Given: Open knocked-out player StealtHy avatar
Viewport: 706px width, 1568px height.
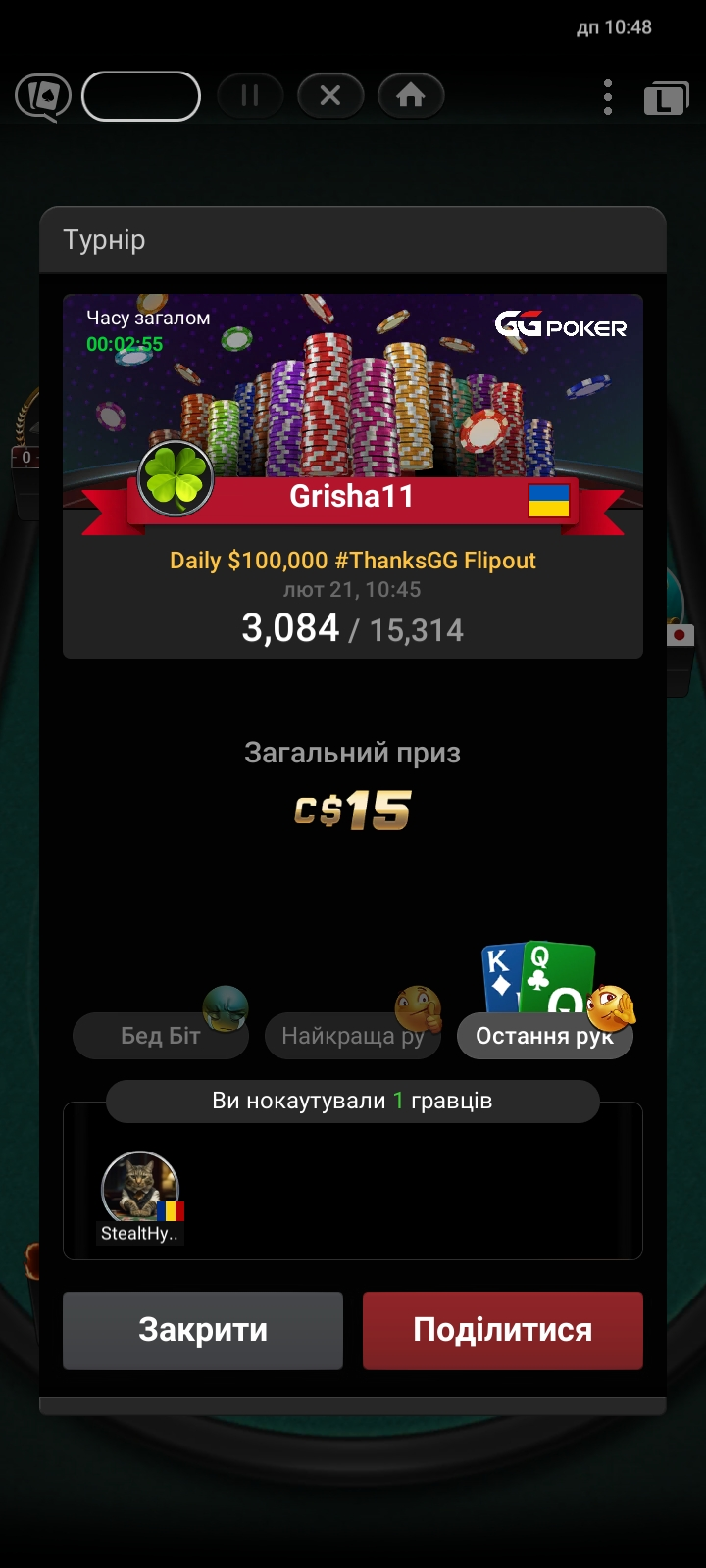Looking at the screenshot, I should click(x=140, y=1190).
